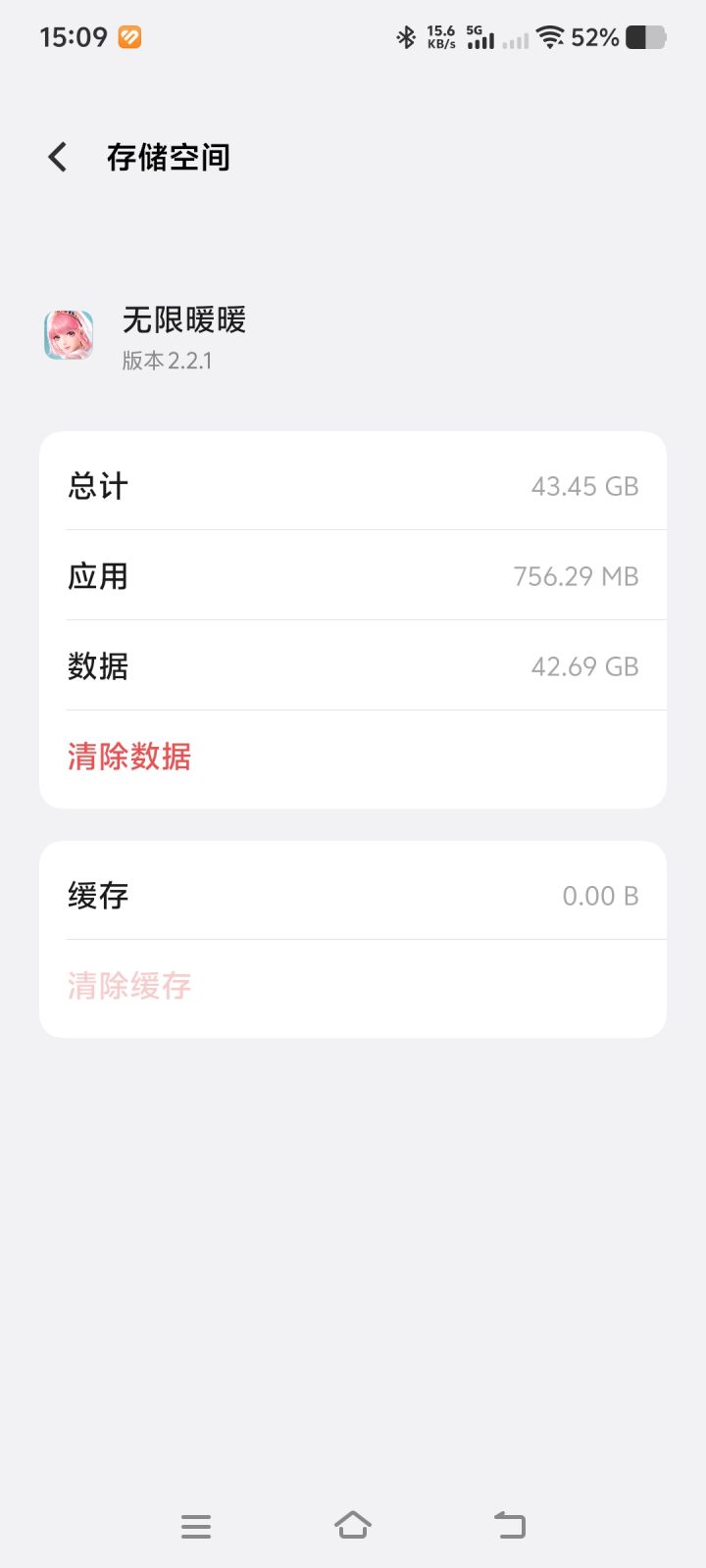This screenshot has width=706, height=1568.
Task: Tap the 5G signal bars icon
Action: click(479, 38)
